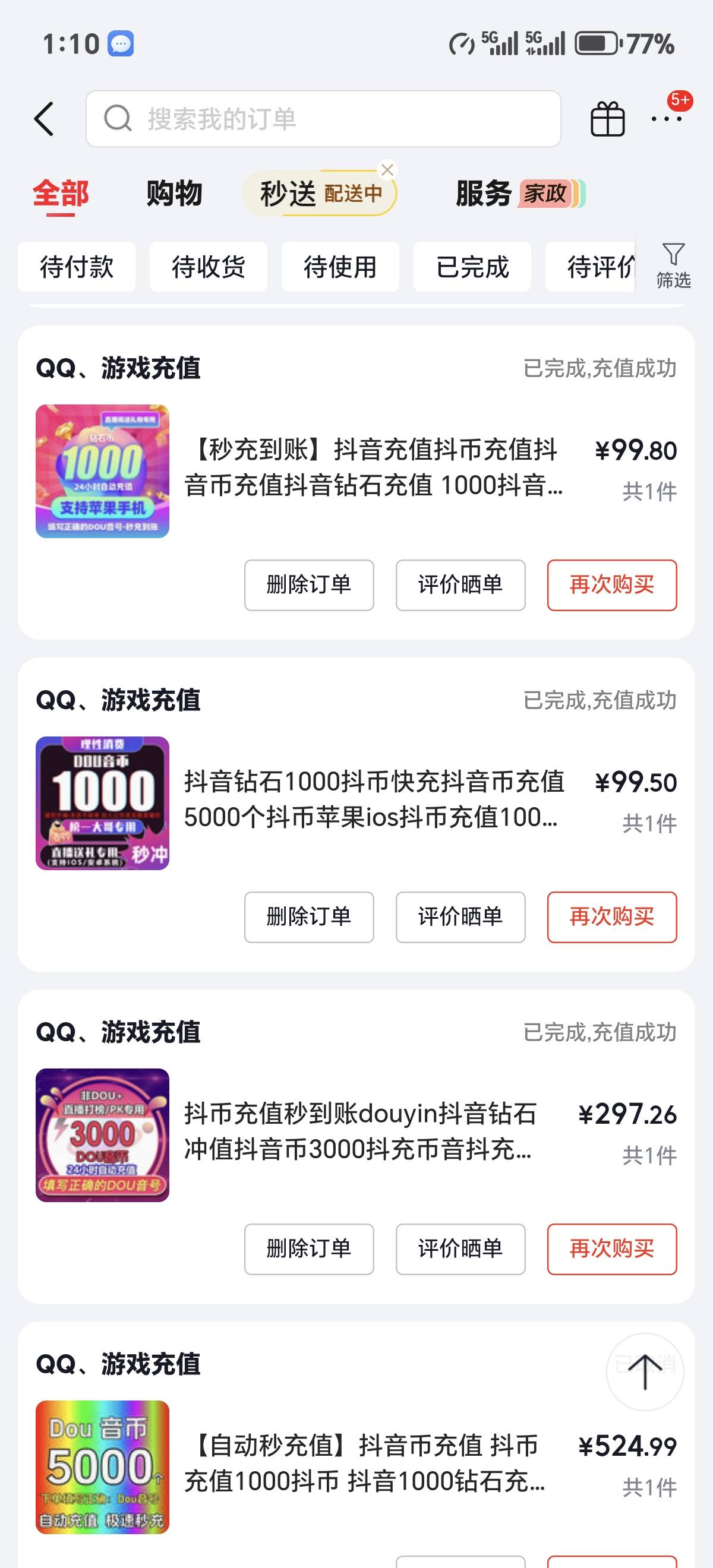713x1568 pixels.
Task: Tap the back-to-top arrow button
Action: (645, 1373)
